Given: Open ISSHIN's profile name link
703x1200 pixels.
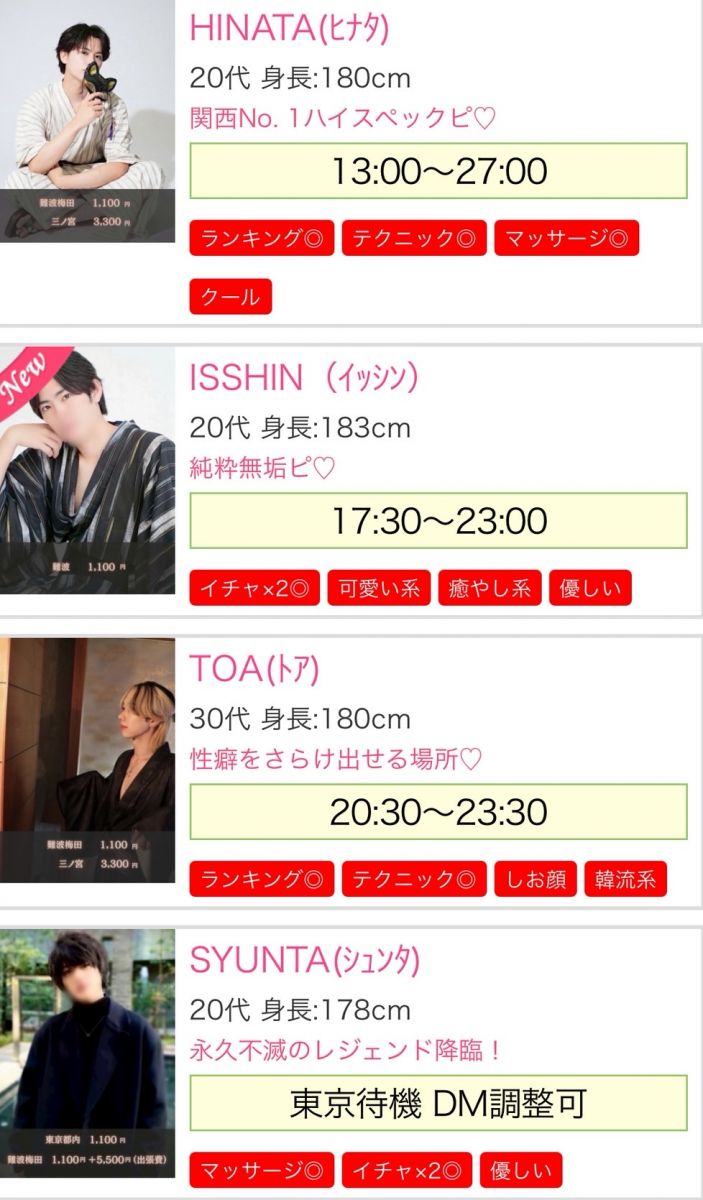Looking at the screenshot, I should click(x=304, y=377).
